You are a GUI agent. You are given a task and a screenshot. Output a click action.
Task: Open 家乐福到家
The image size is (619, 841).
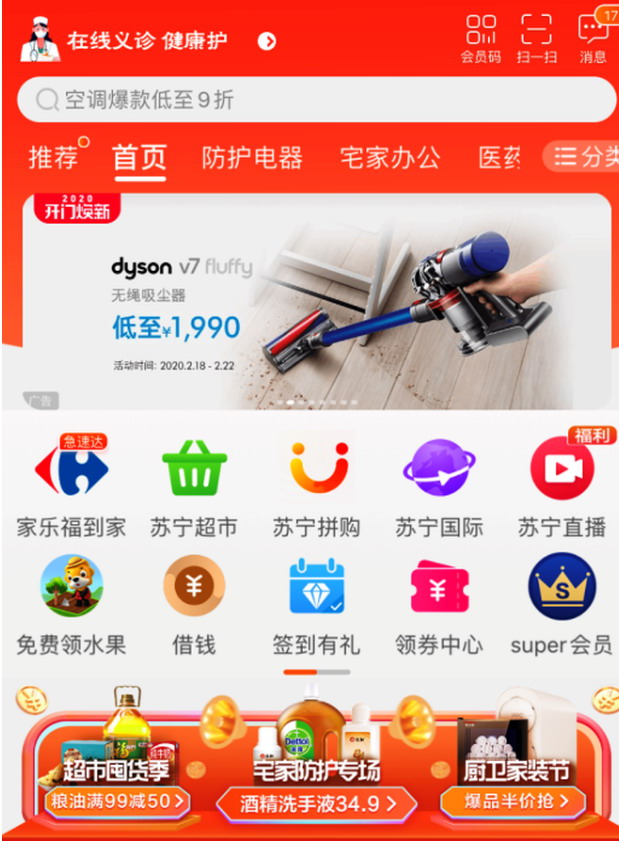coord(72,485)
